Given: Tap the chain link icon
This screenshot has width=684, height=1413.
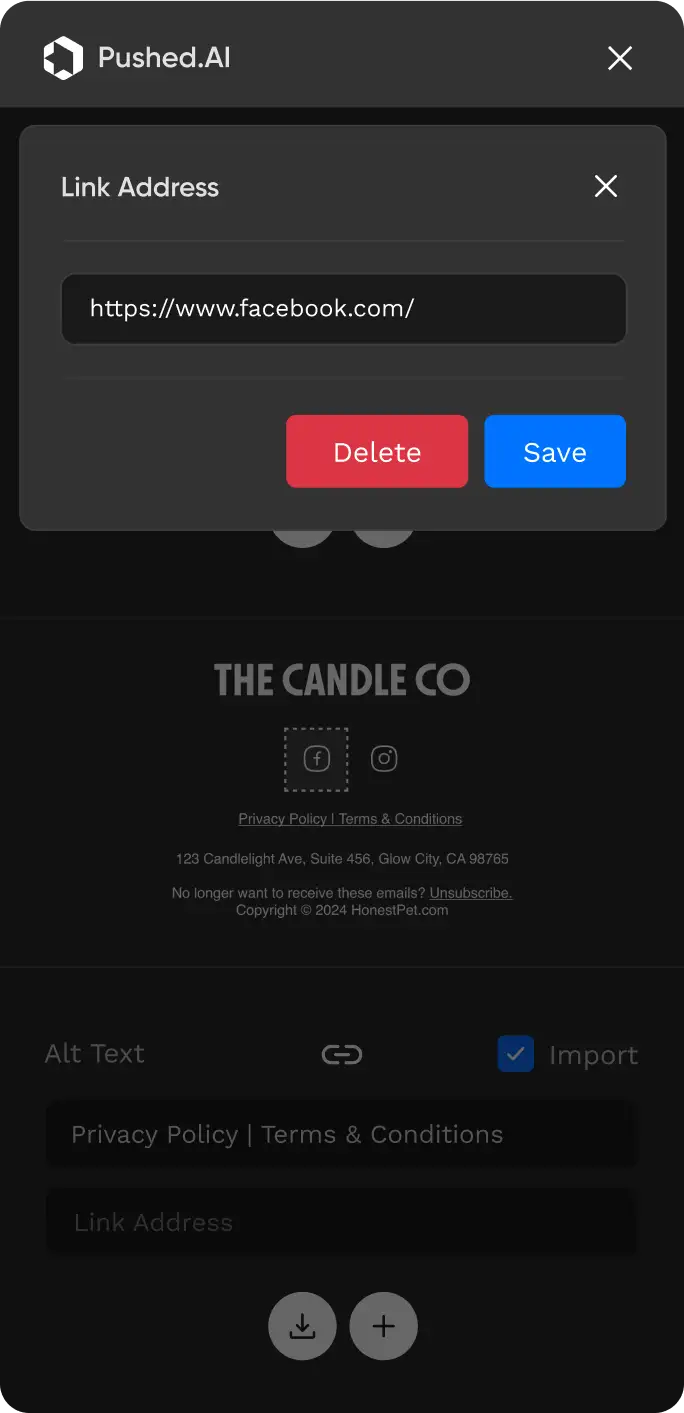Looking at the screenshot, I should tap(342, 1054).
